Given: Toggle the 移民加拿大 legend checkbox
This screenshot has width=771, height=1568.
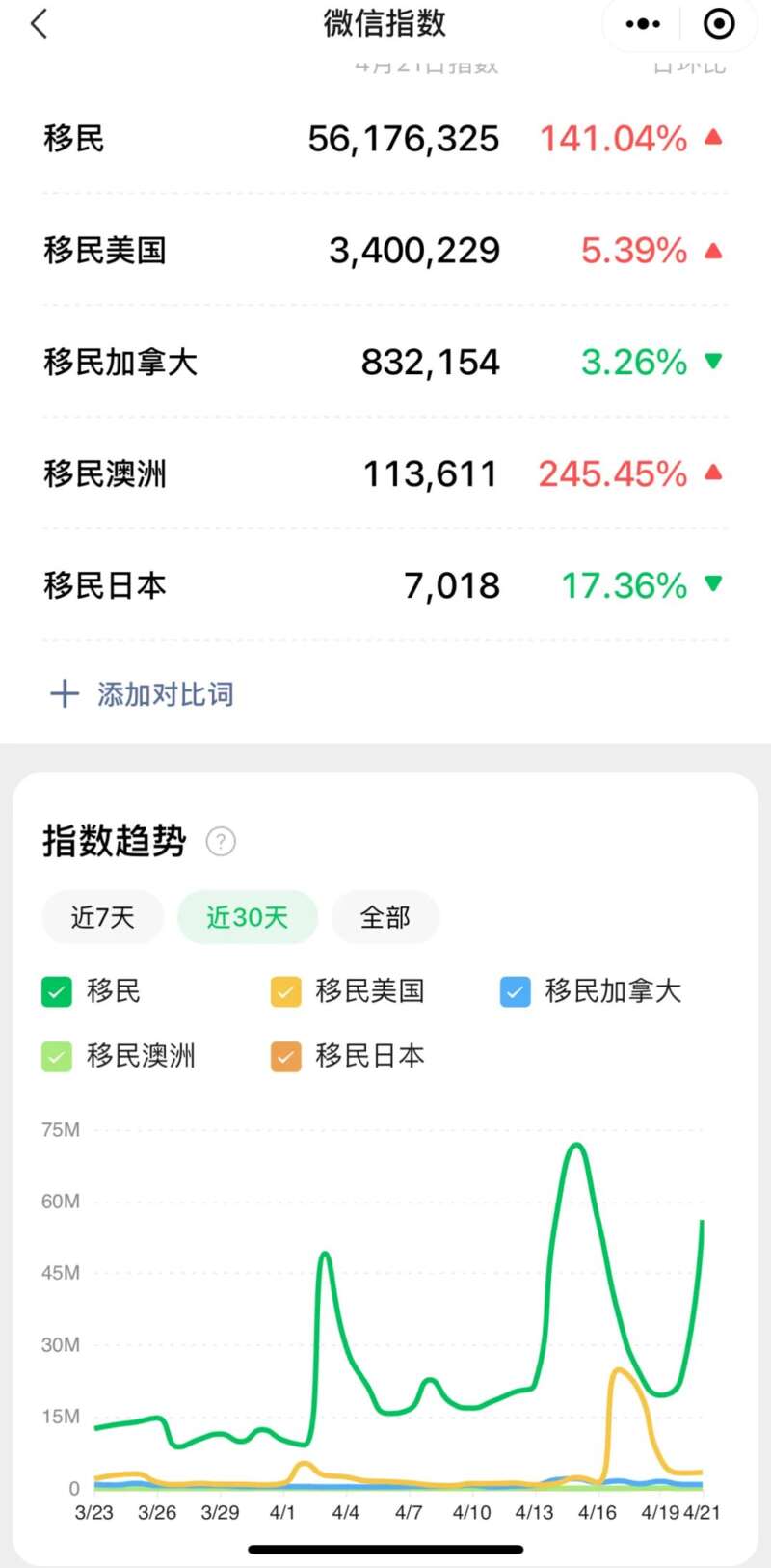Looking at the screenshot, I should [x=516, y=991].
